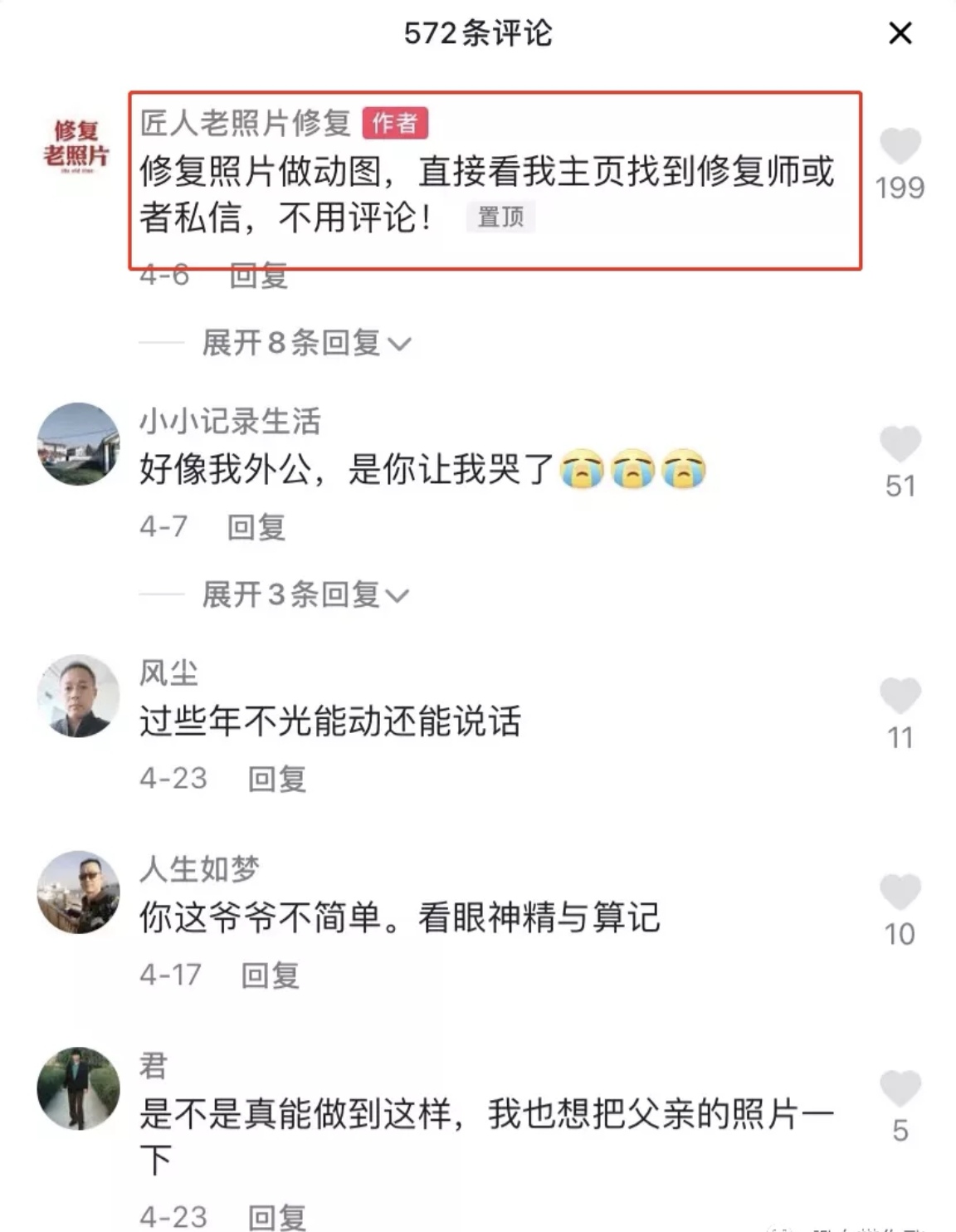Open the 匠人老照片修复 username
This screenshot has width=956, height=1232.
246,124
